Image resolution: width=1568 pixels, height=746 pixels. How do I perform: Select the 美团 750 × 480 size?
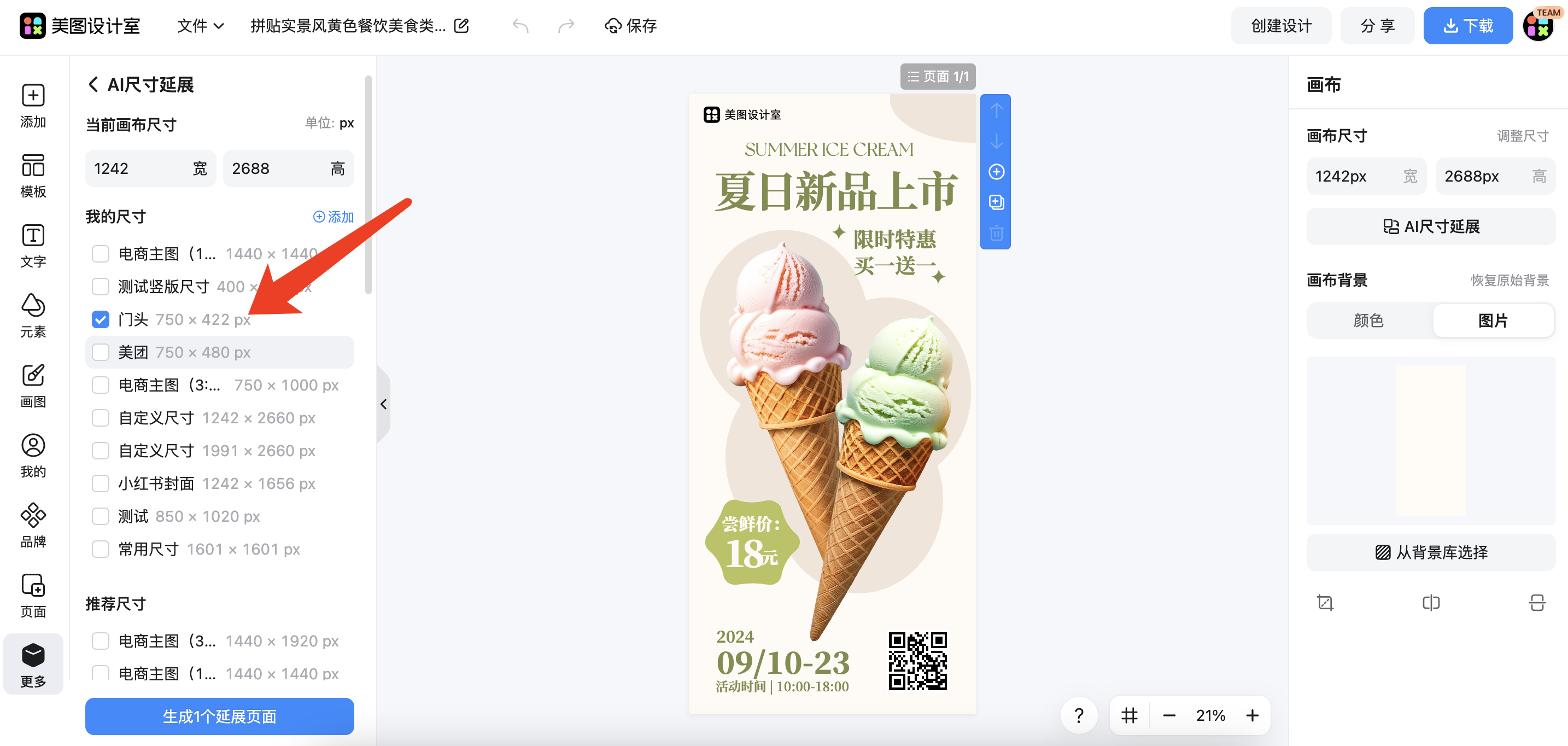click(101, 352)
